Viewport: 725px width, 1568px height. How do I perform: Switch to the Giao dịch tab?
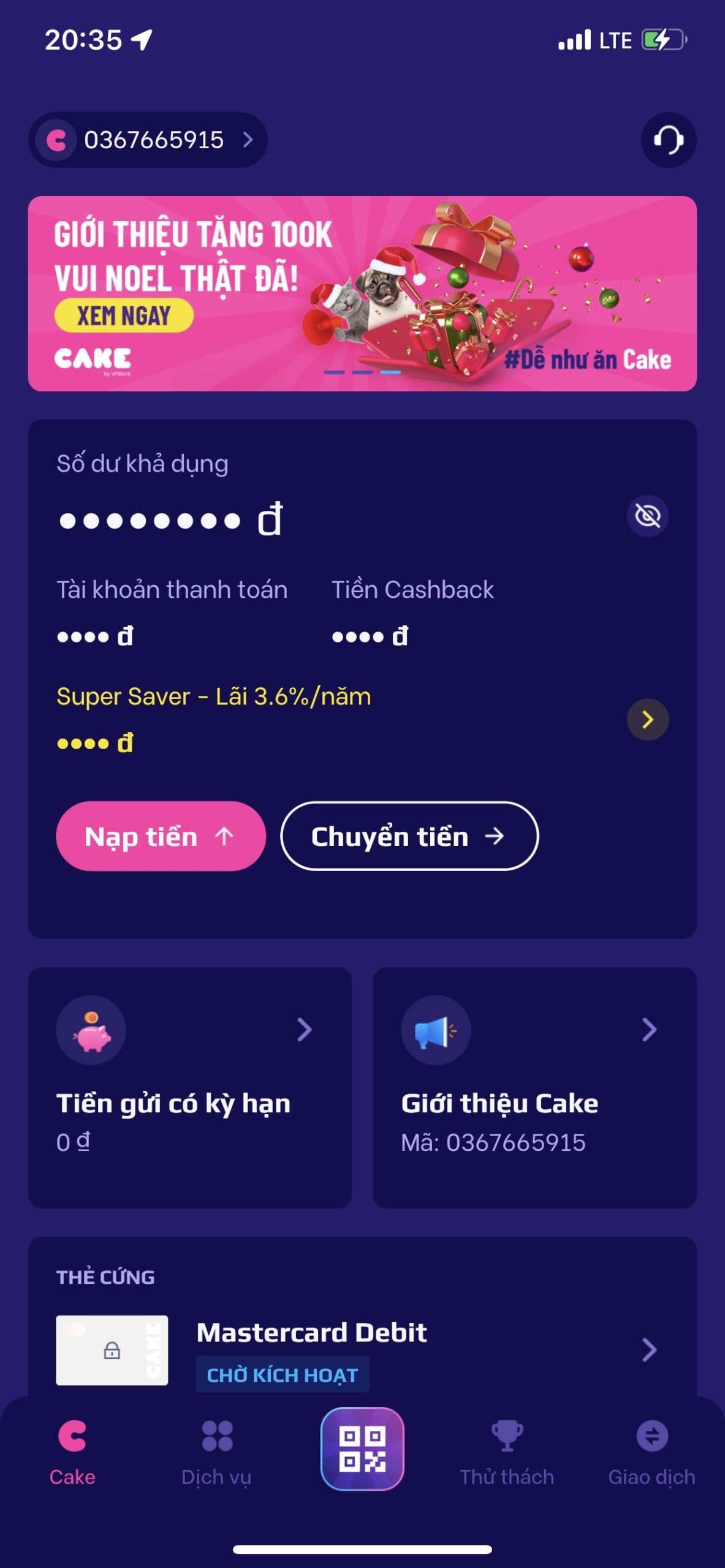tap(651, 1452)
